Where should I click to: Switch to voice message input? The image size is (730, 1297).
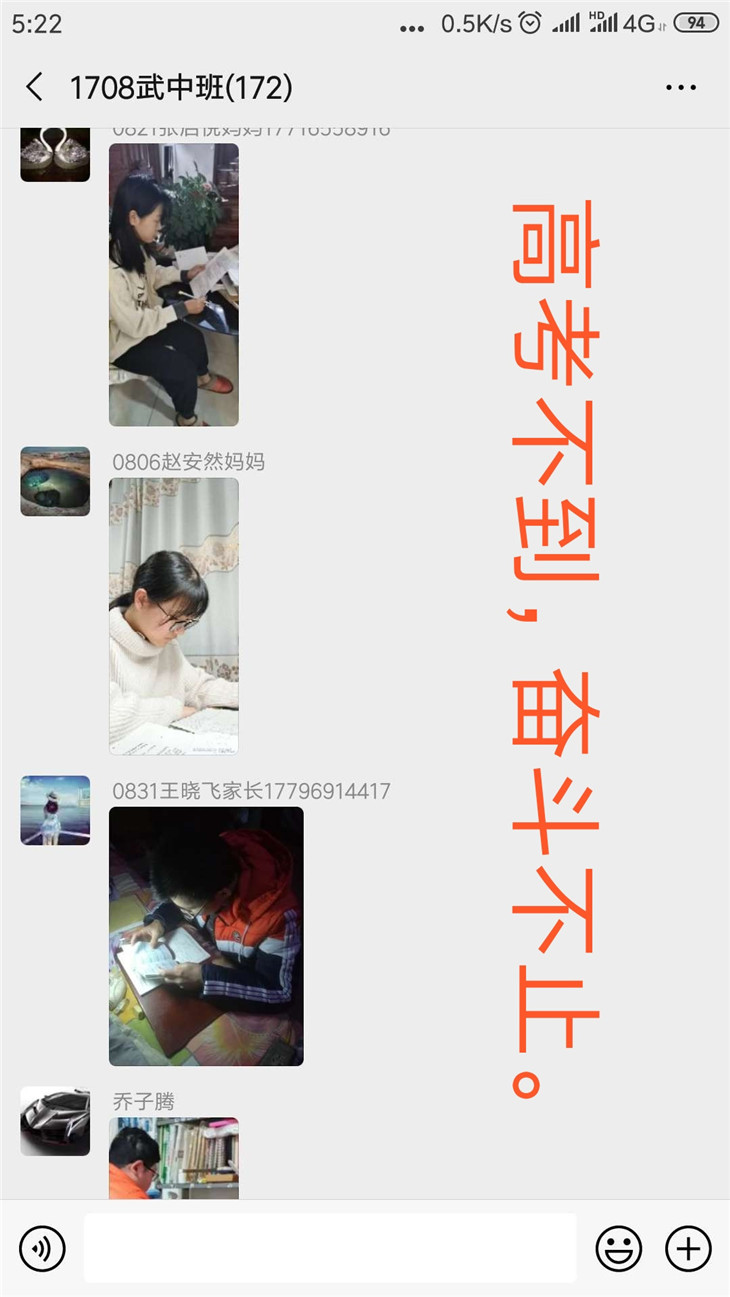(x=42, y=1248)
